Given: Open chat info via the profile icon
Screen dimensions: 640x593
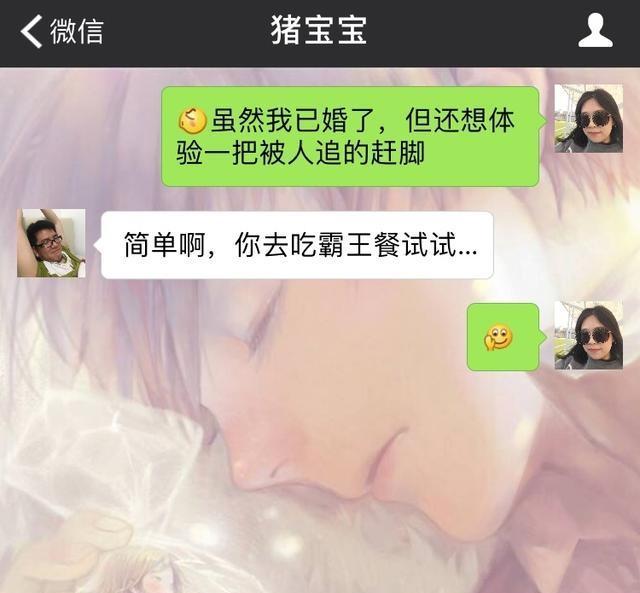Looking at the screenshot, I should click(595, 31).
